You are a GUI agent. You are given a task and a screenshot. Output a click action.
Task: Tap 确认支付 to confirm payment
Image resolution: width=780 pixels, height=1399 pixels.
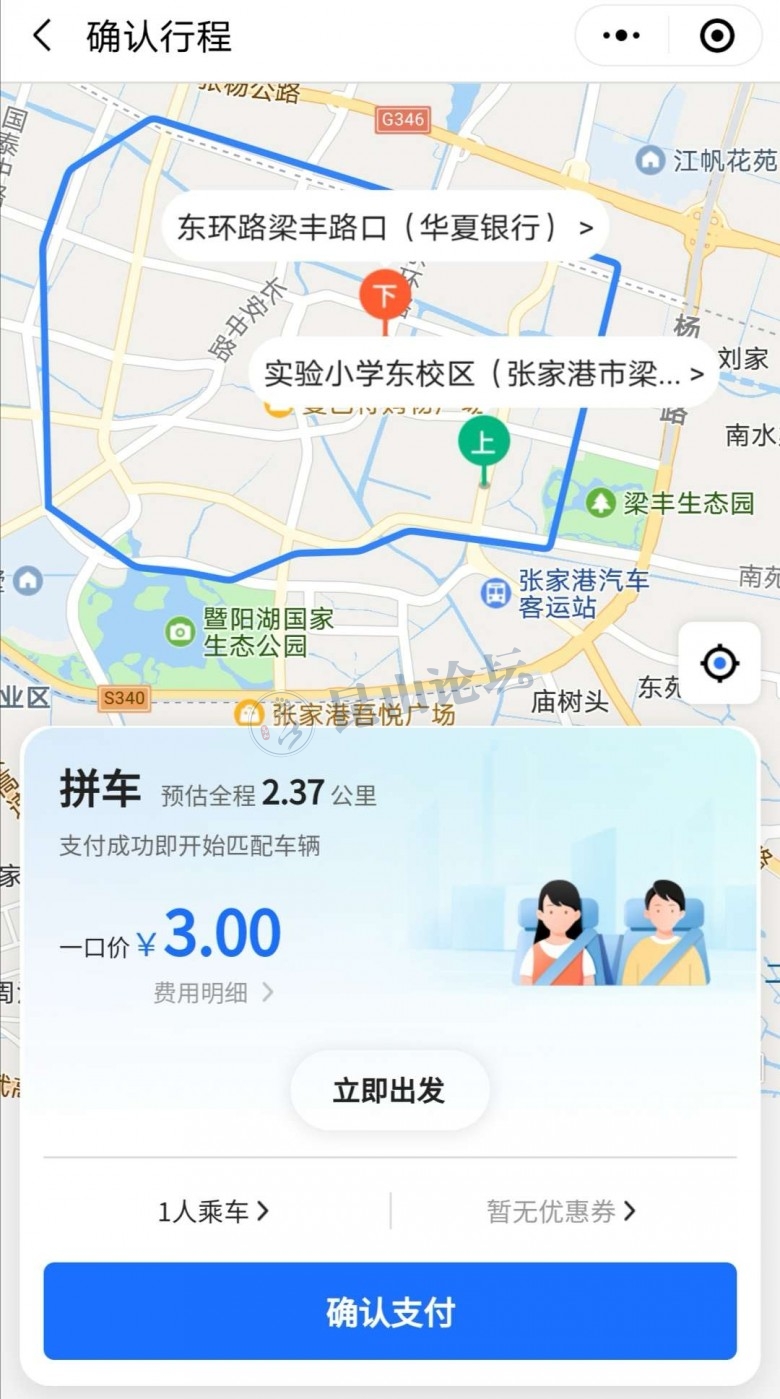click(390, 1312)
